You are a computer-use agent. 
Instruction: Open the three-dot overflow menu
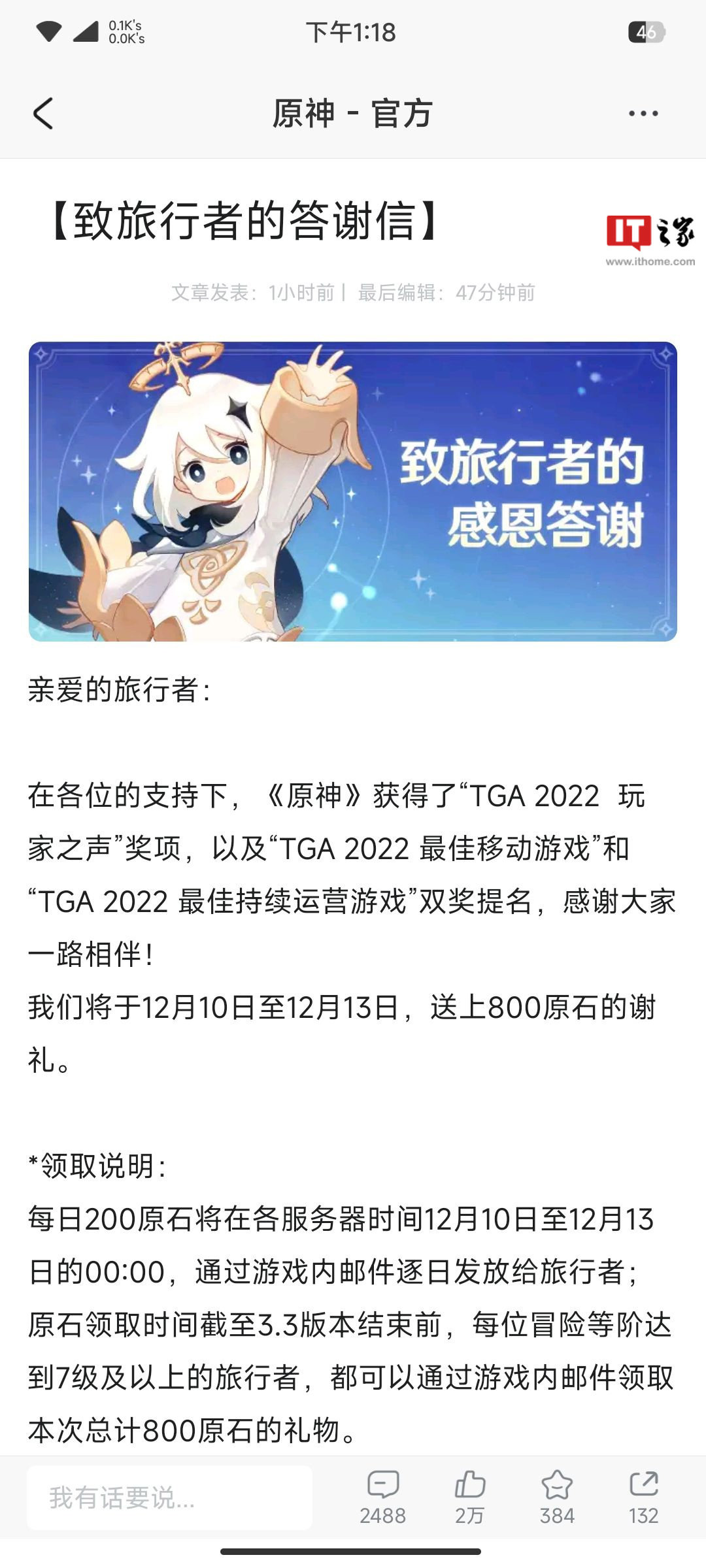[643, 114]
